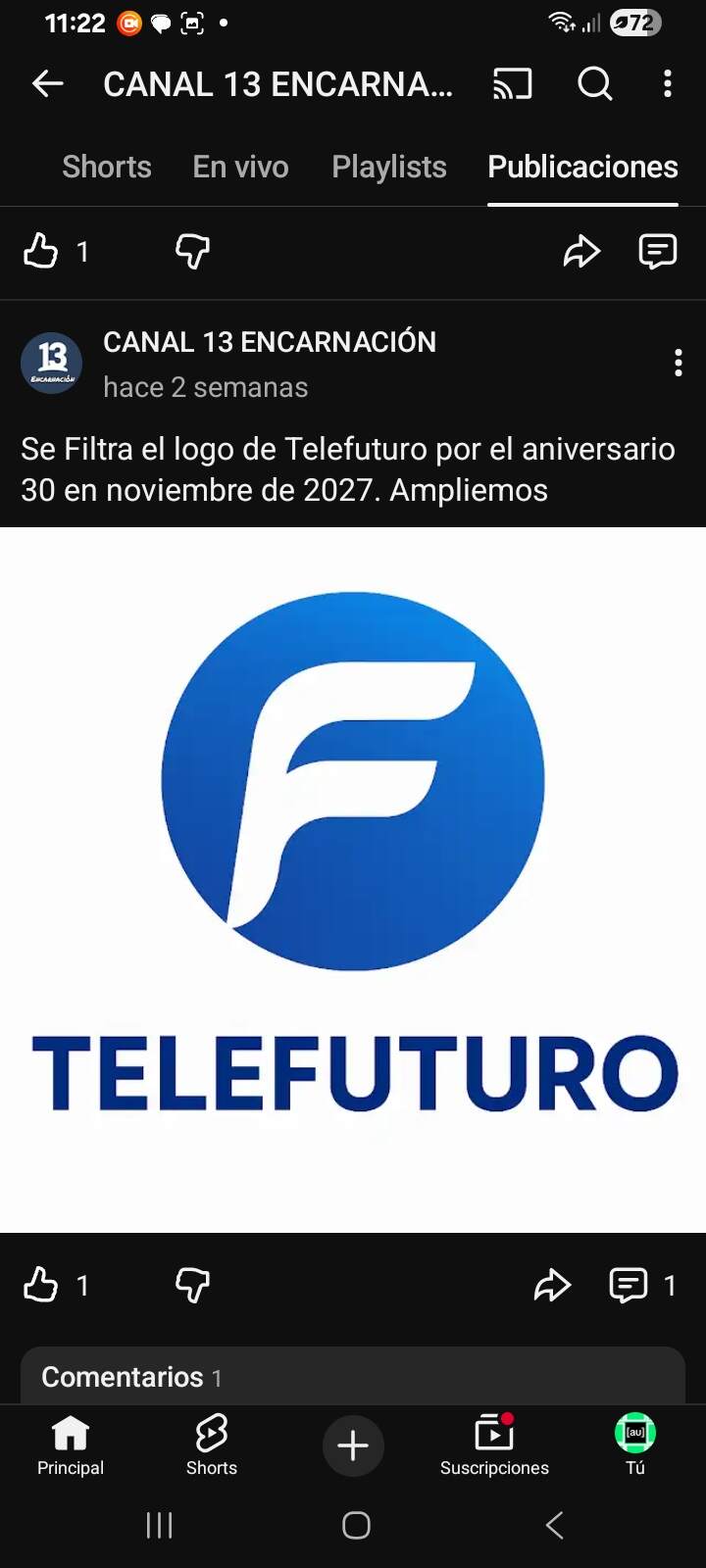Screen dimensions: 706x1568
Task: Open the Telefuturo post's three-dot options menu
Action: 678,364
